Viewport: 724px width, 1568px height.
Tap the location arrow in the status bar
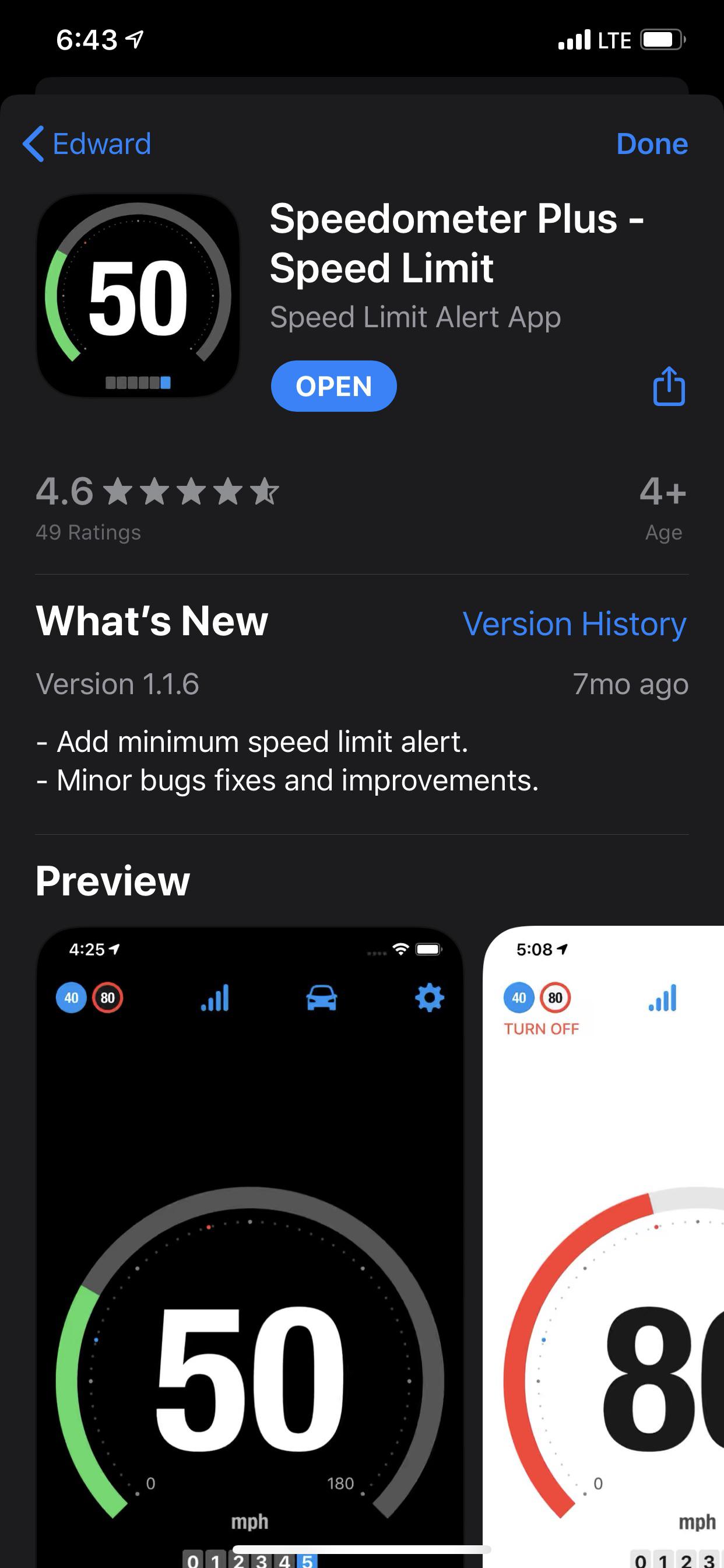tap(135, 40)
